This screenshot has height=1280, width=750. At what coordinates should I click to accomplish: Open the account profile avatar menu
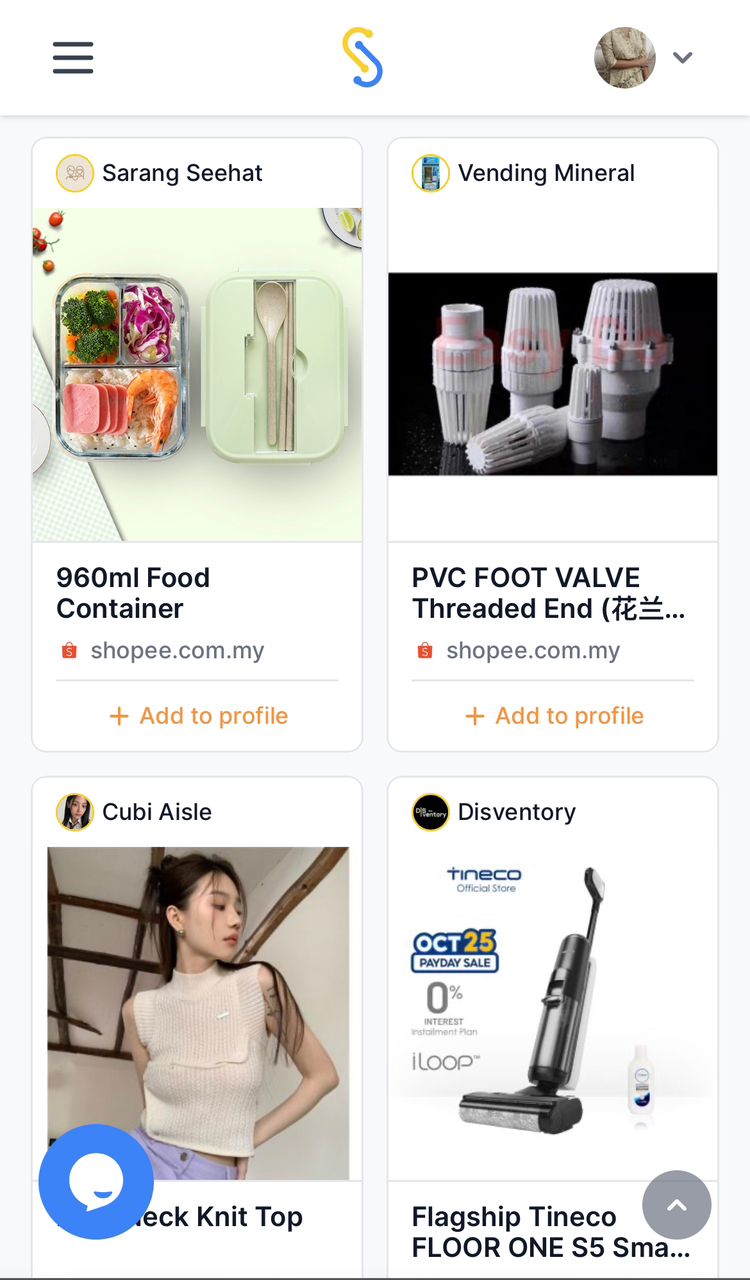coord(624,58)
